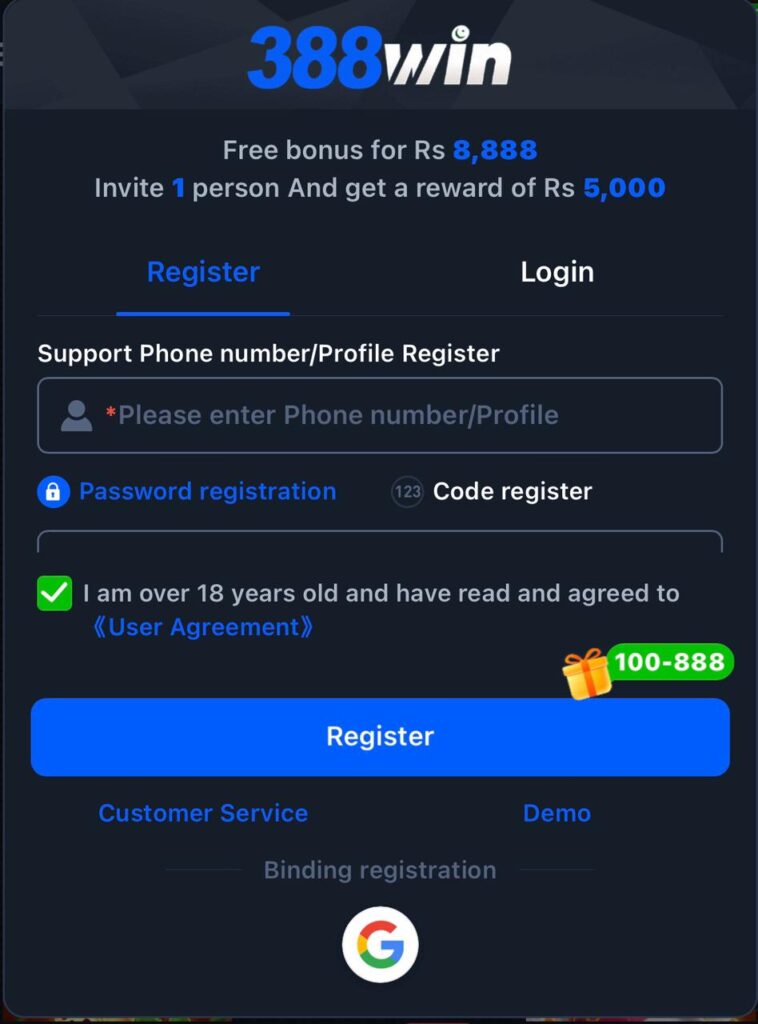Open Customer Service
Screen dimensions: 758x1024
pos(203,813)
